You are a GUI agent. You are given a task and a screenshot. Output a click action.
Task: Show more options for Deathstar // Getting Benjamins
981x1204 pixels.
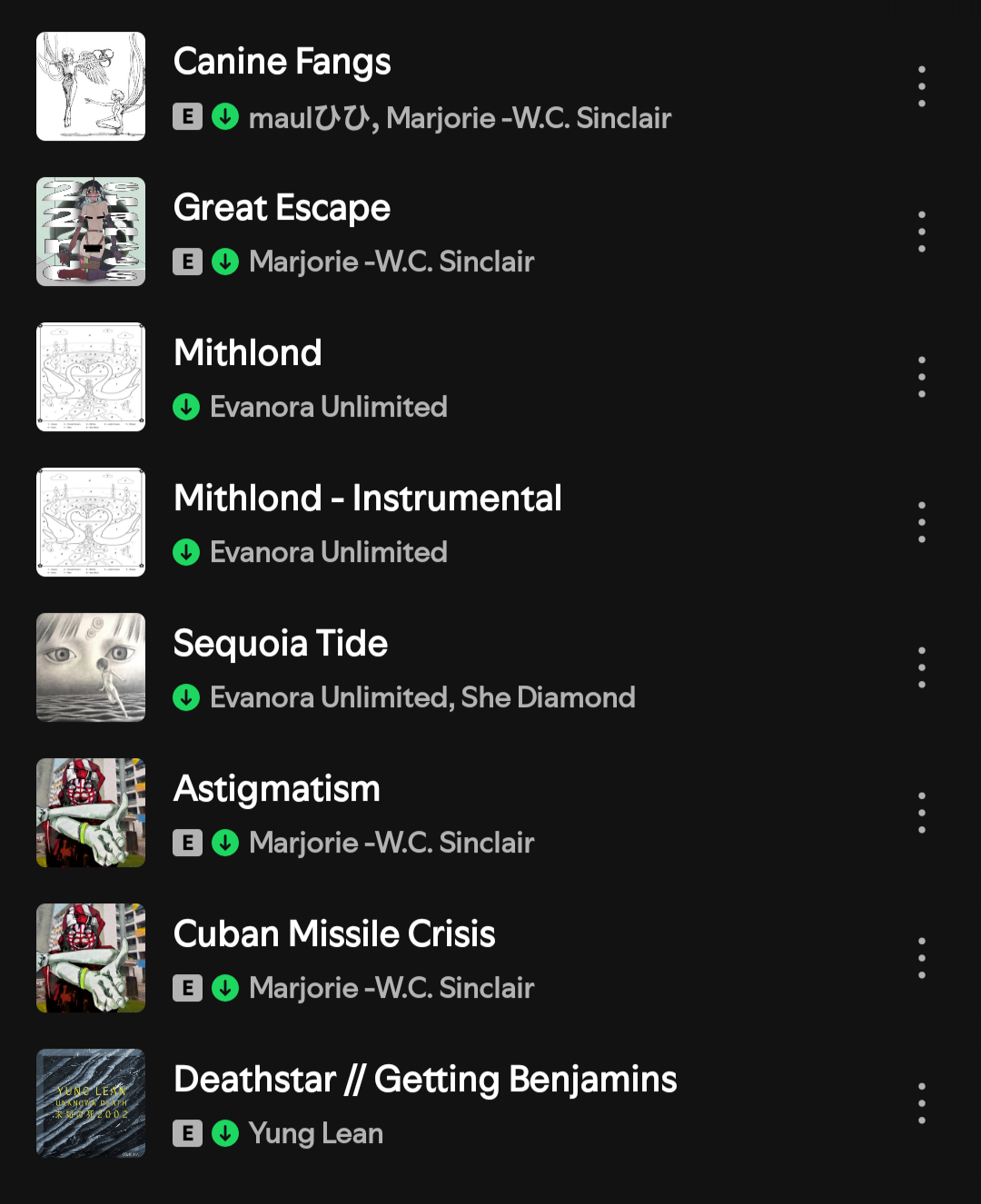point(921,1103)
